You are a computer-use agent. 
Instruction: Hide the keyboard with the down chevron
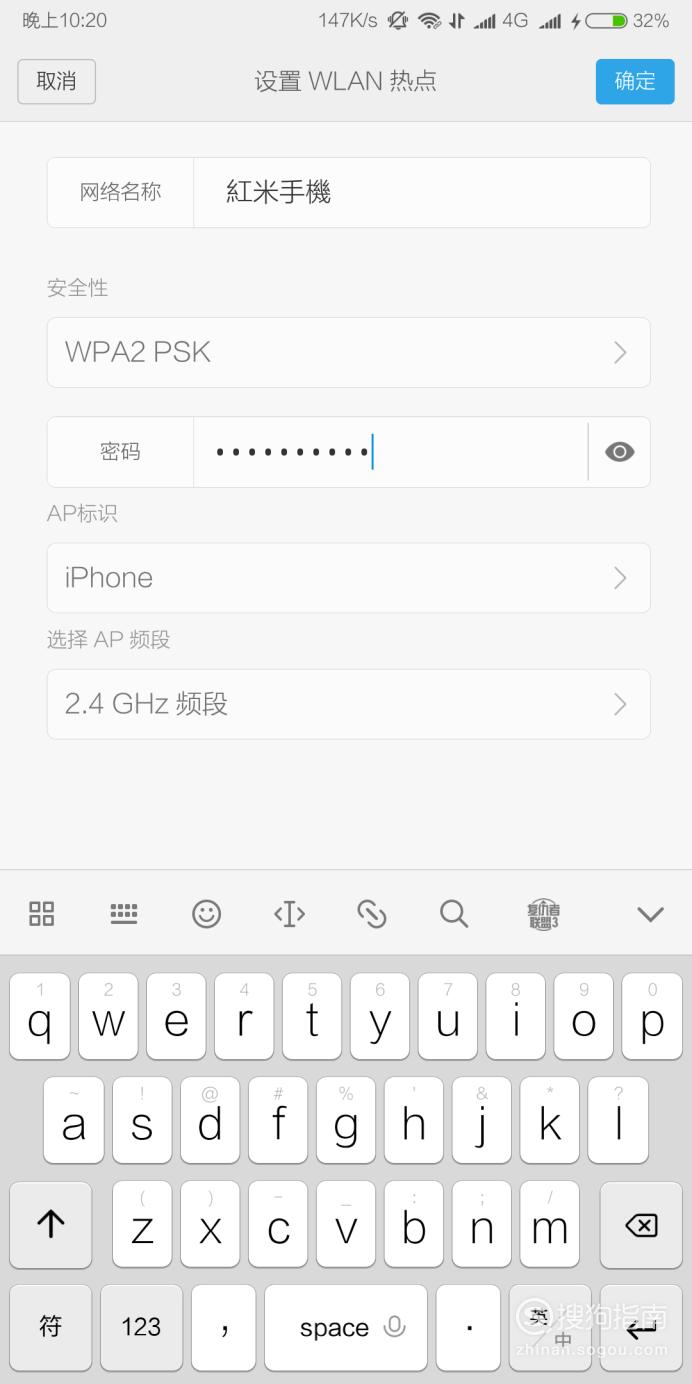[x=651, y=913]
